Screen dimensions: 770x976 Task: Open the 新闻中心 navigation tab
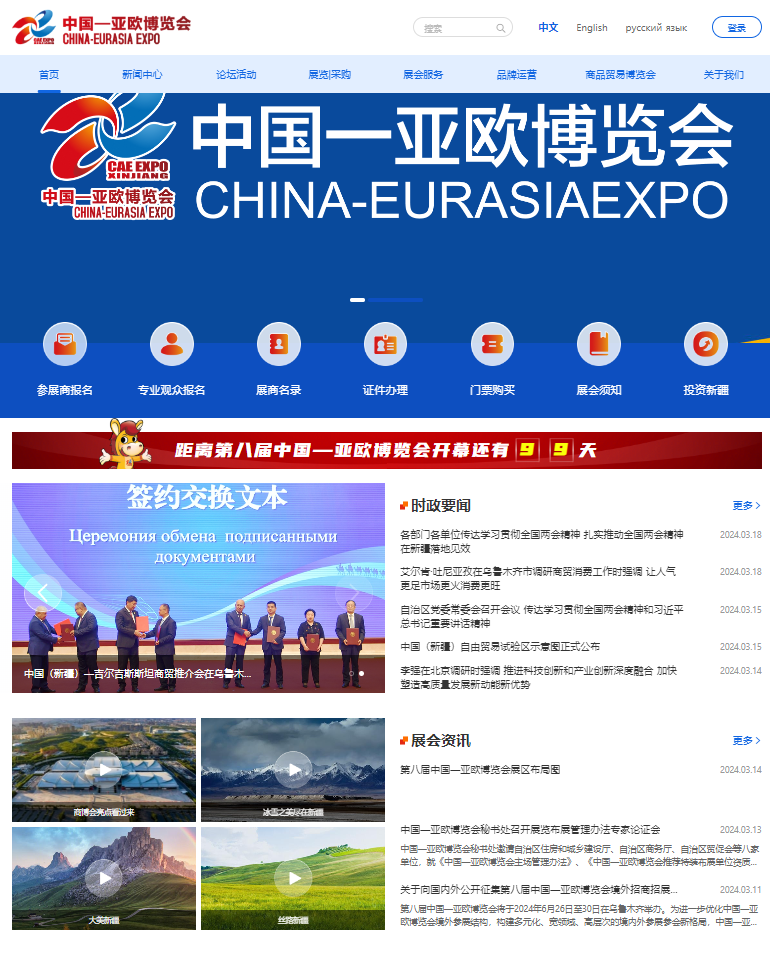(142, 75)
